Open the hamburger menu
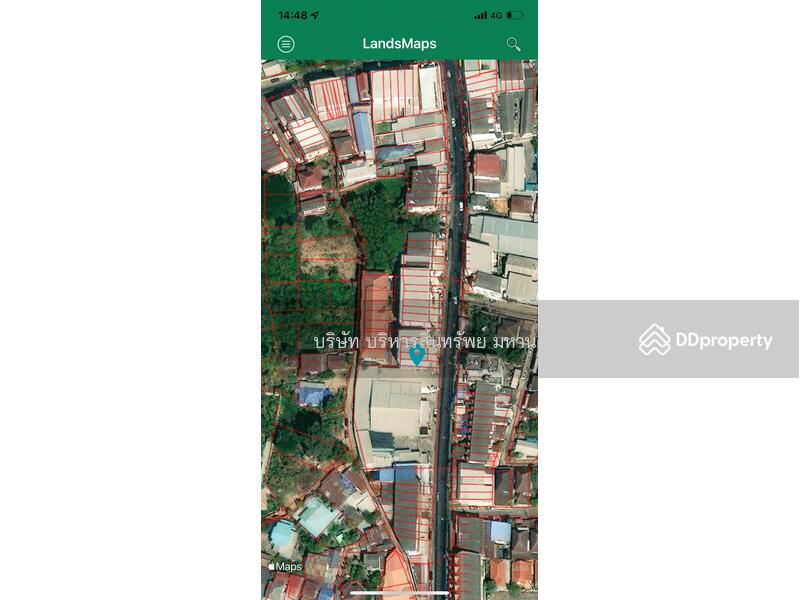The width and height of the screenshot is (800, 600). (286, 44)
